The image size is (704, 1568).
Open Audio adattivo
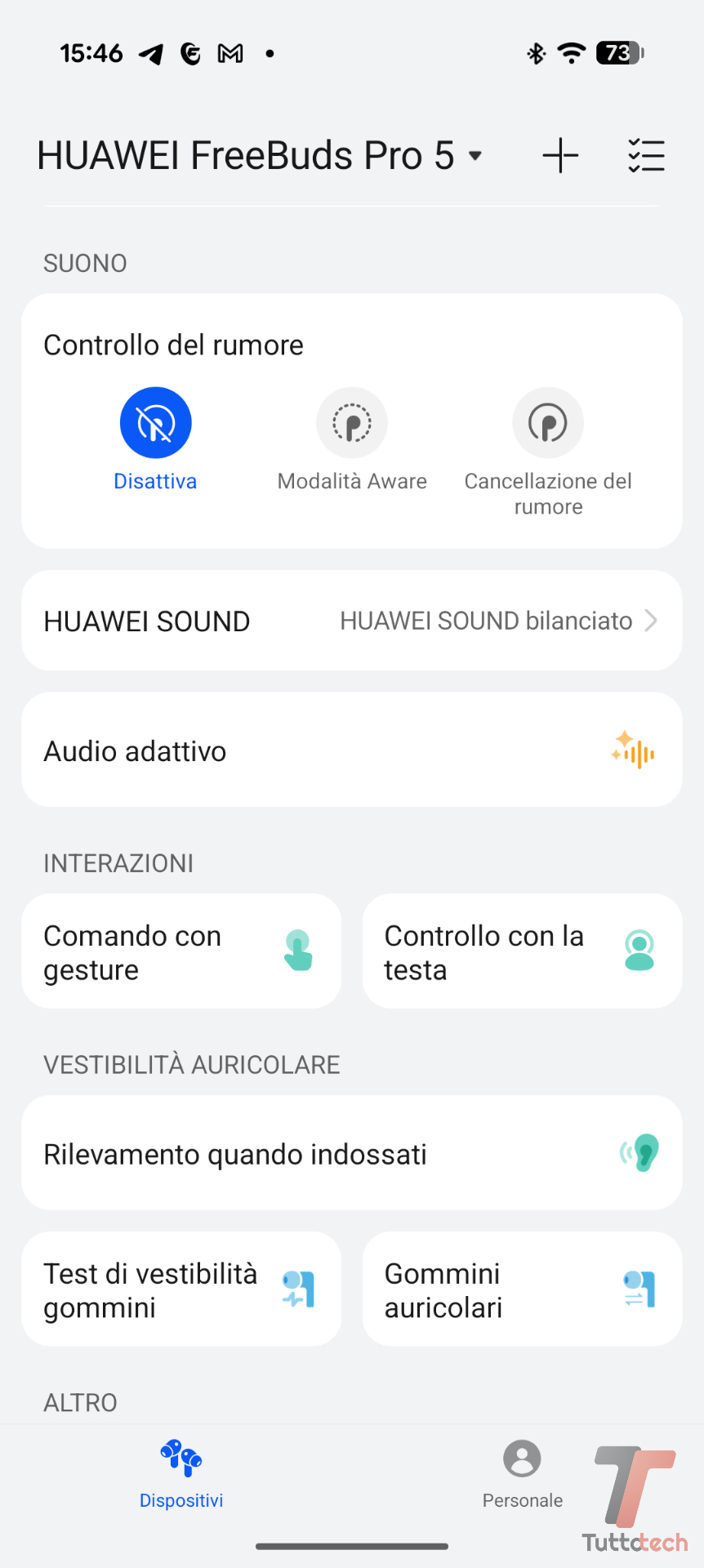[352, 750]
